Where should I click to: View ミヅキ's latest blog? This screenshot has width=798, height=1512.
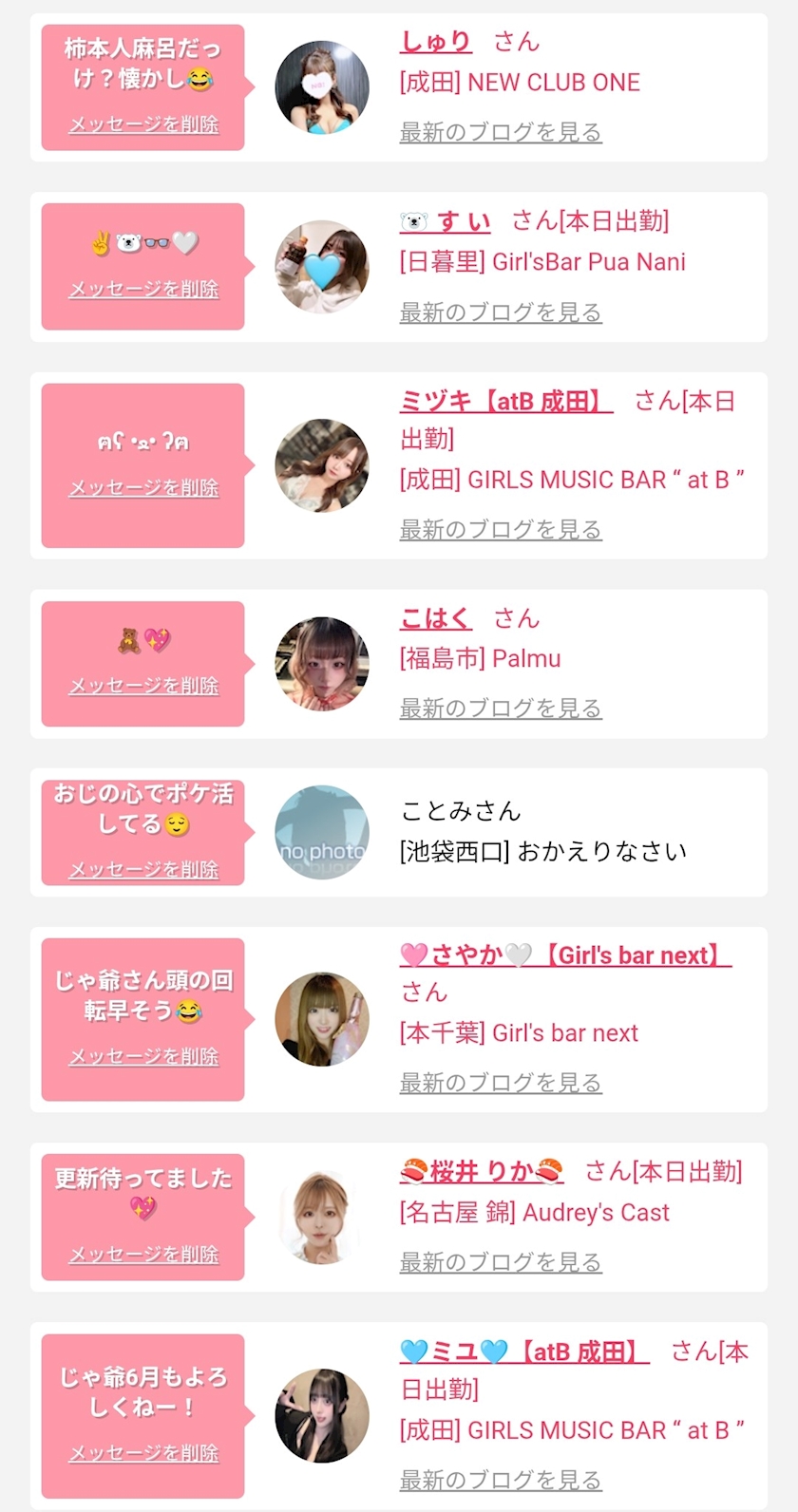[501, 529]
